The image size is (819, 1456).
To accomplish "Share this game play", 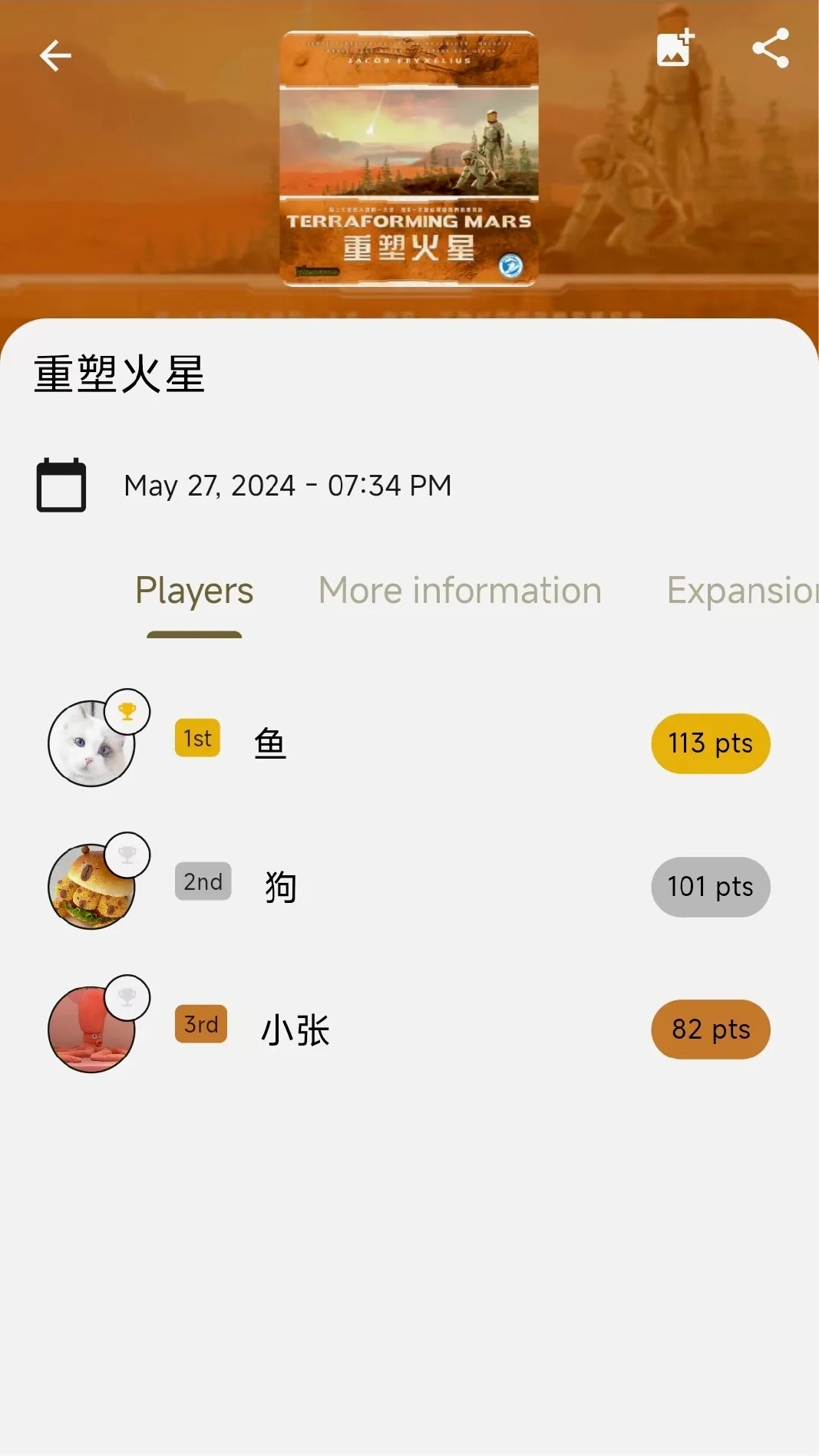I will pos(771,48).
